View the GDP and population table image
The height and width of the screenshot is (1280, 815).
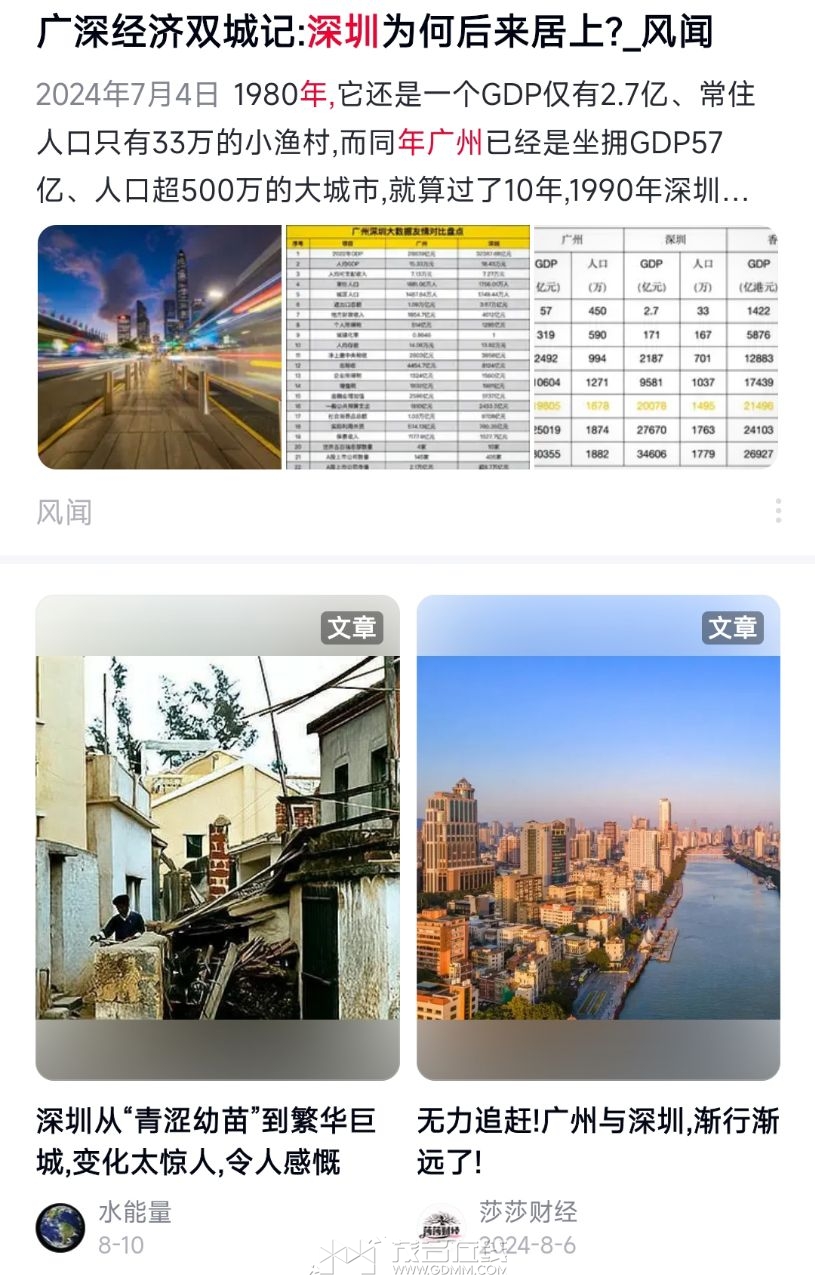point(656,347)
